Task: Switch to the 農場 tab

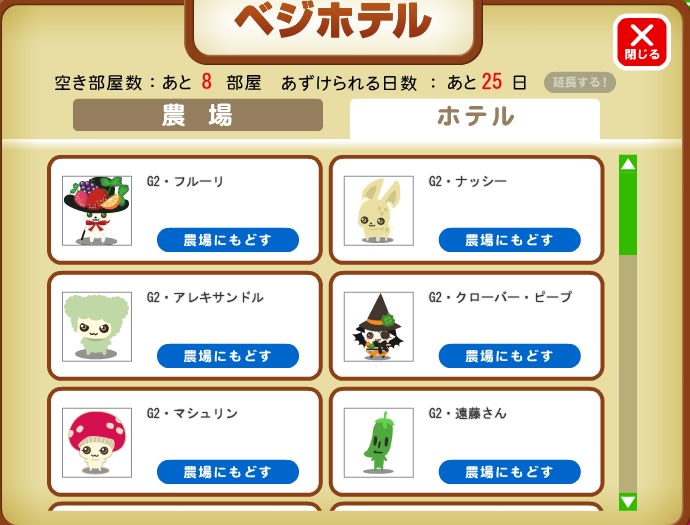Action: tap(198, 115)
